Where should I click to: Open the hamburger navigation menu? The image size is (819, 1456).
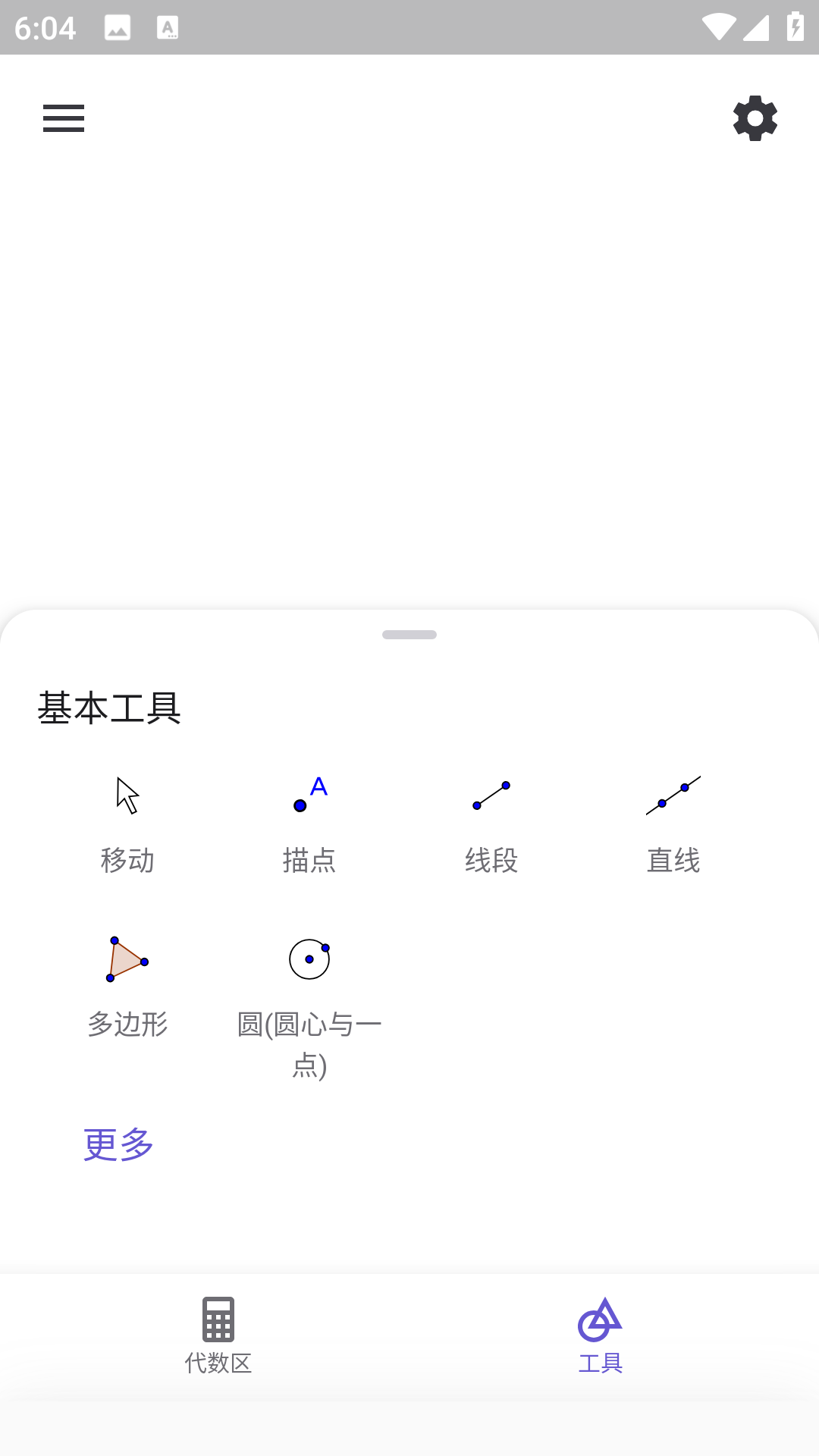tap(64, 118)
